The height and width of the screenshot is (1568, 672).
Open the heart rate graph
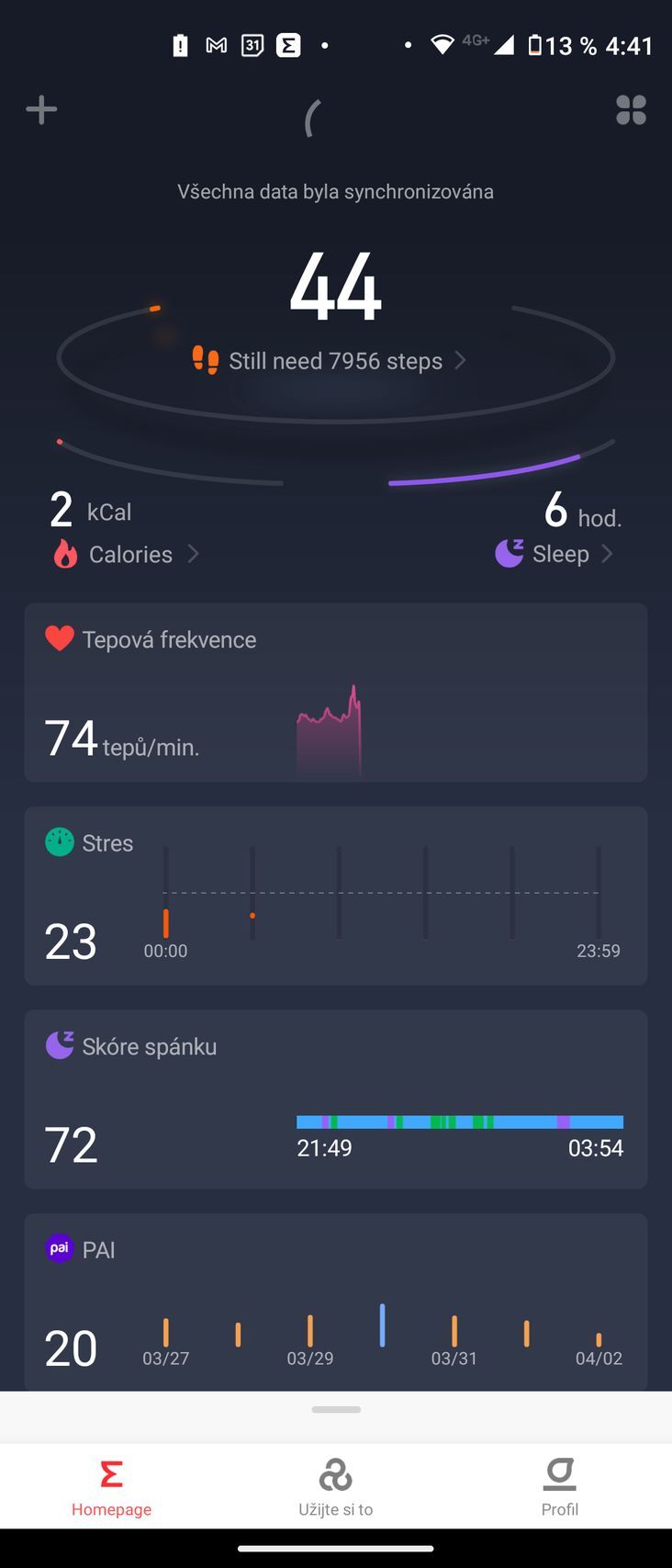point(329,726)
